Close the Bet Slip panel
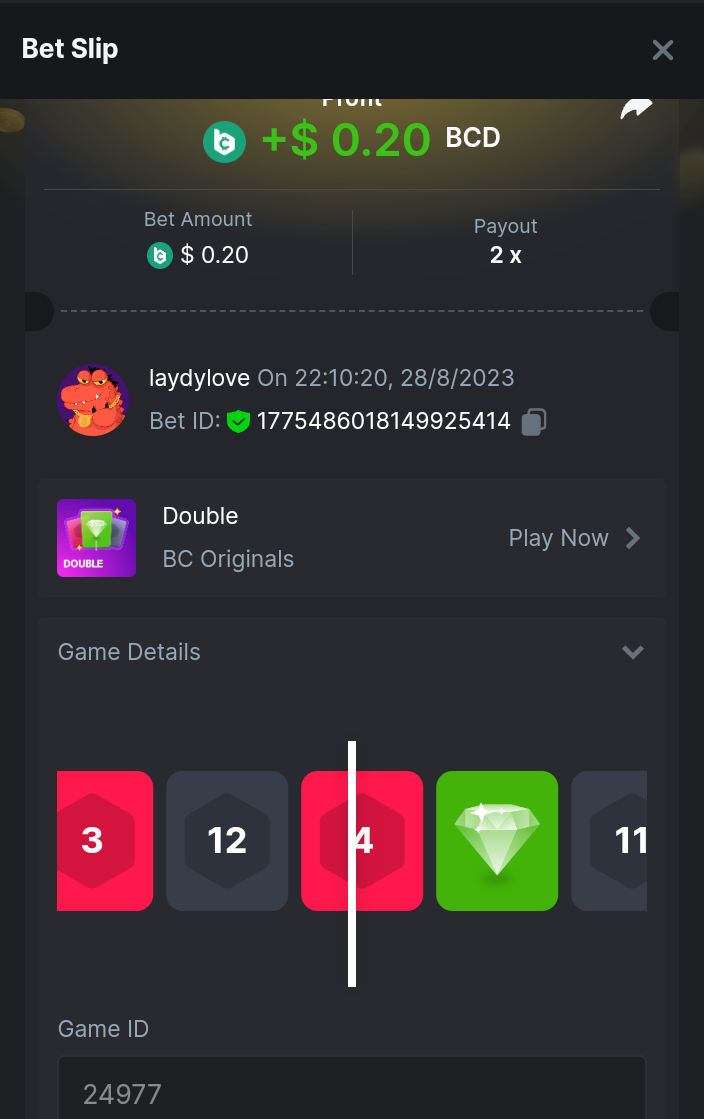This screenshot has width=704, height=1119. (662, 50)
